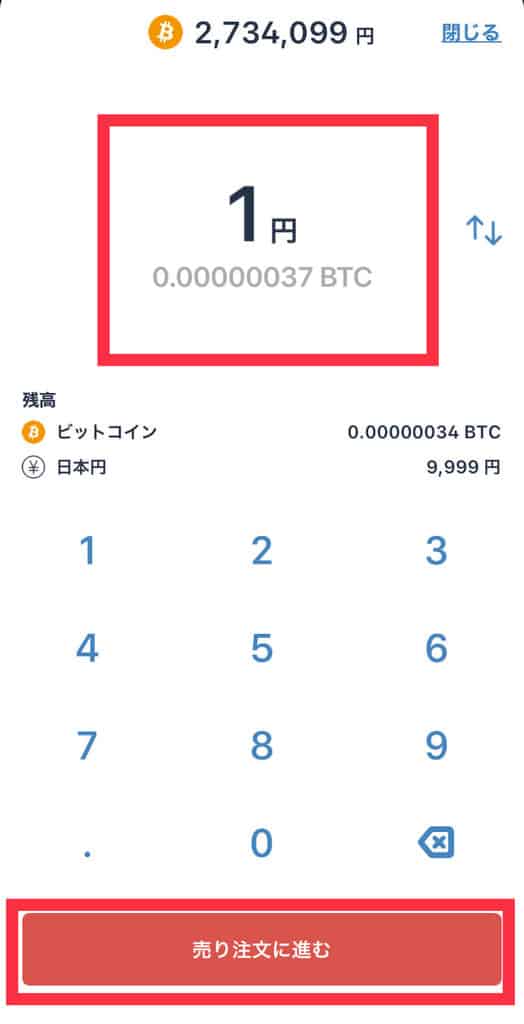524x1024 pixels.
Task: Enter digit 9 on the keypad
Action: [436, 745]
